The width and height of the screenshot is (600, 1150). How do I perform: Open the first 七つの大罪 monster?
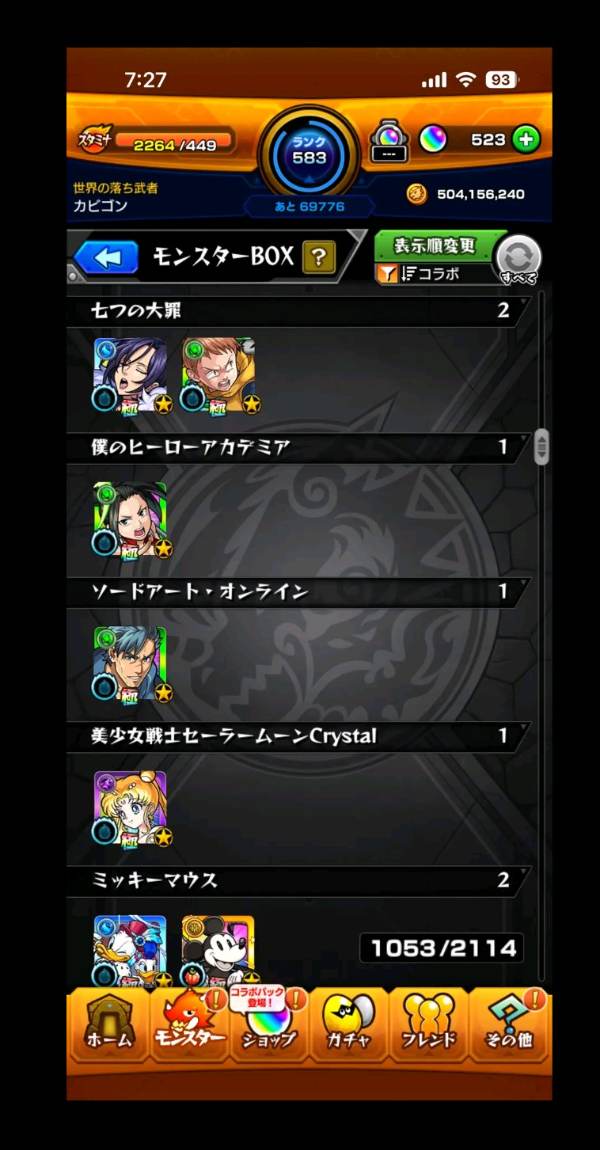click(130, 375)
